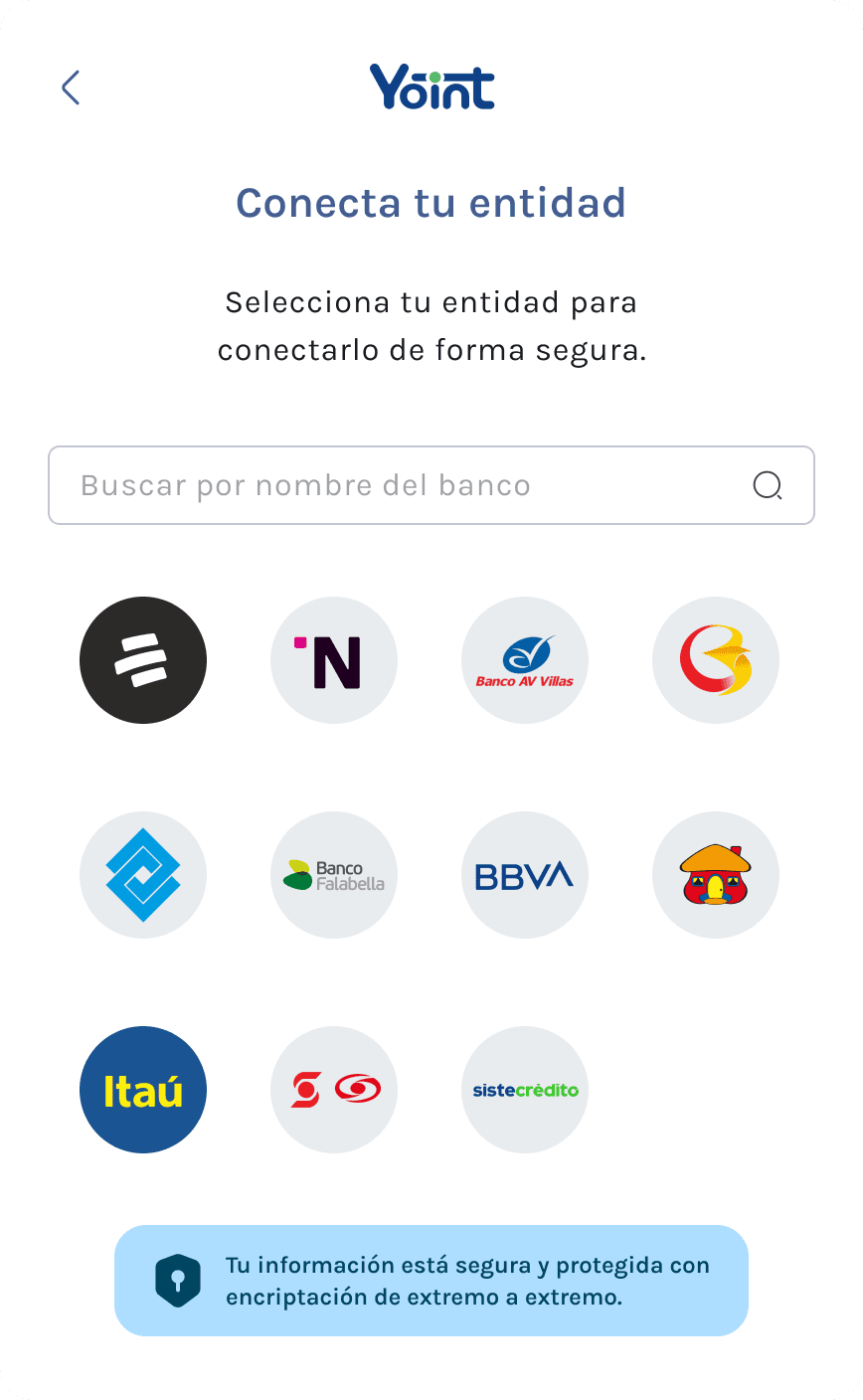Screen dimensions: 863x1400
Task: Select the blue diamond logo bank
Action: point(143,875)
